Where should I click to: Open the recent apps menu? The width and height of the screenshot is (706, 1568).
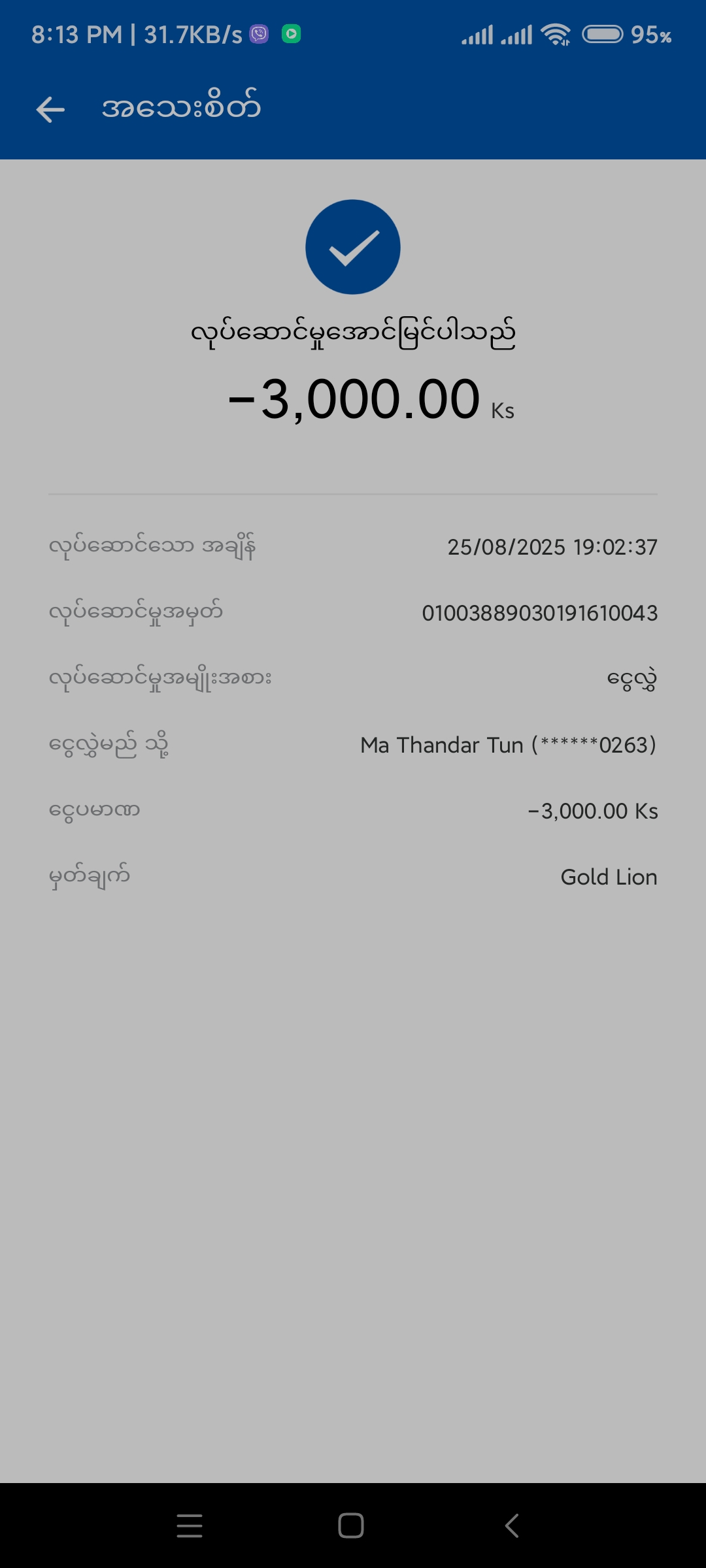click(x=190, y=1526)
